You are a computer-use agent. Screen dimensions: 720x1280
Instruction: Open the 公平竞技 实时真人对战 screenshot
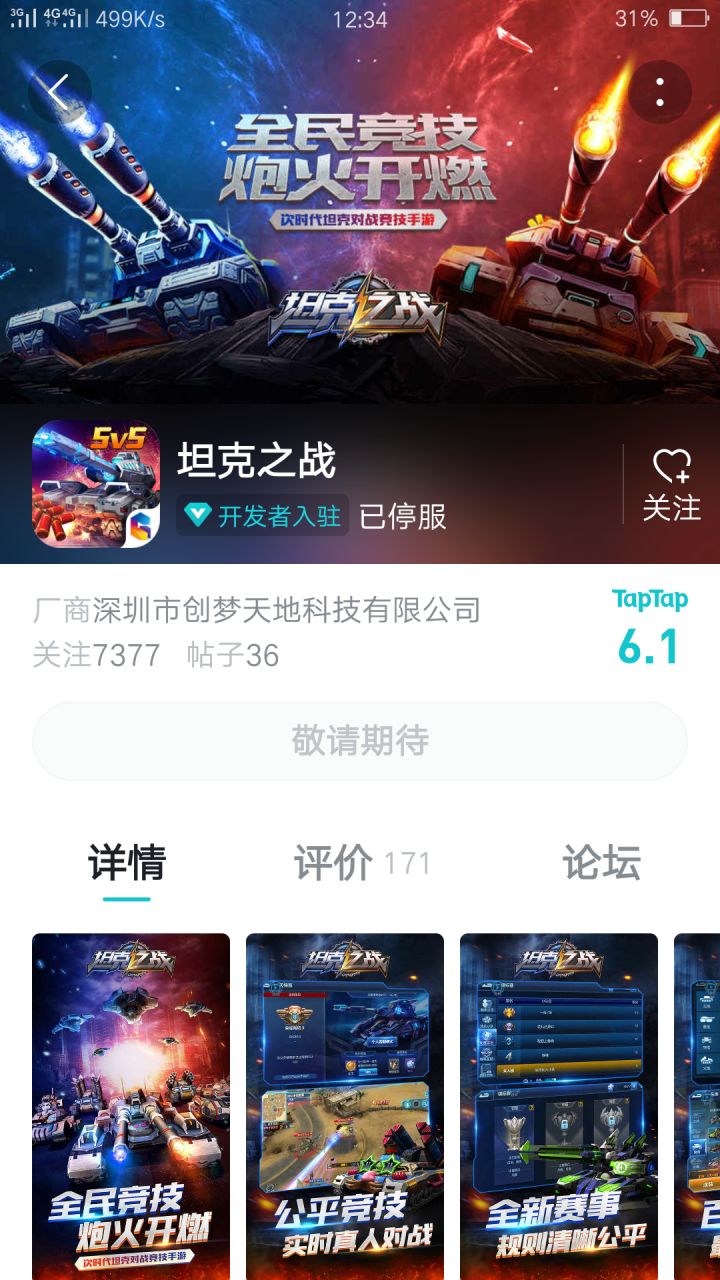[x=345, y=1107]
